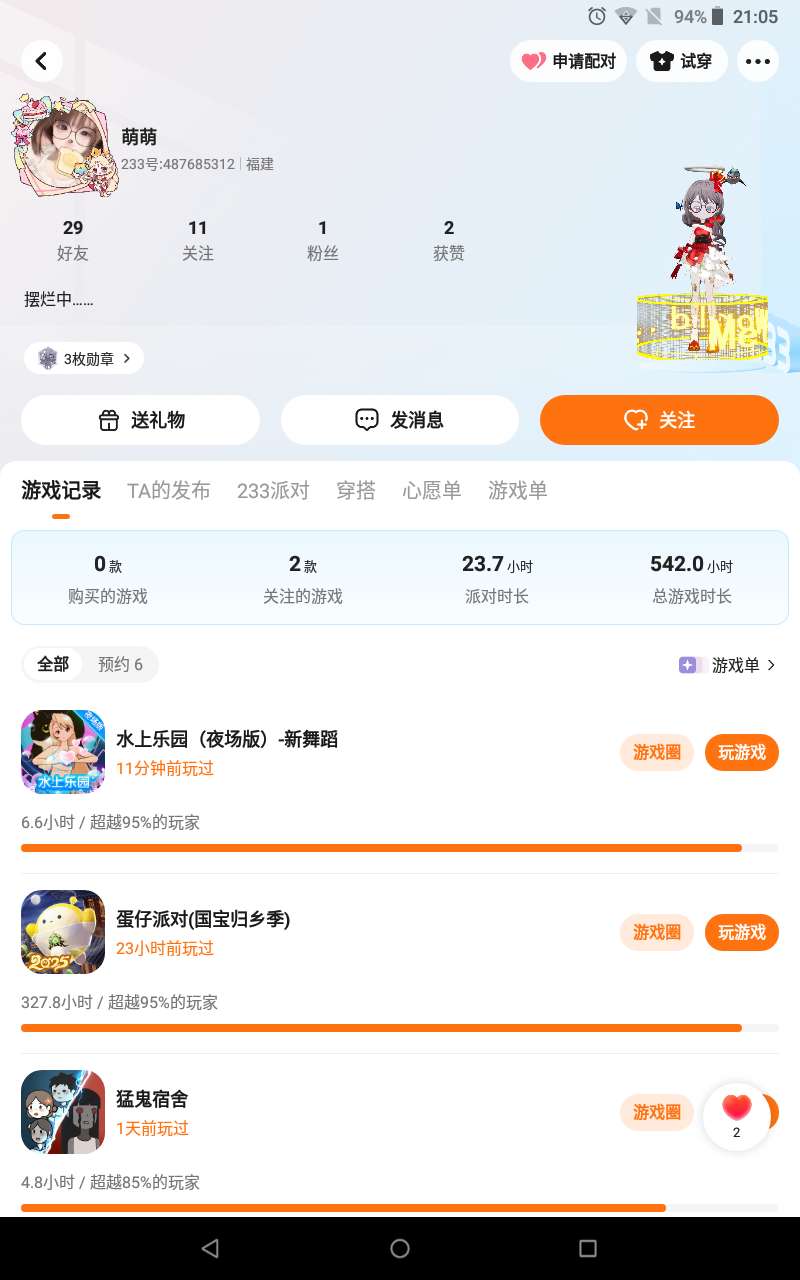Play 水上乐园（夜场版）-新舞蹈 with 玩游戏
The height and width of the screenshot is (1280, 800).
point(741,752)
